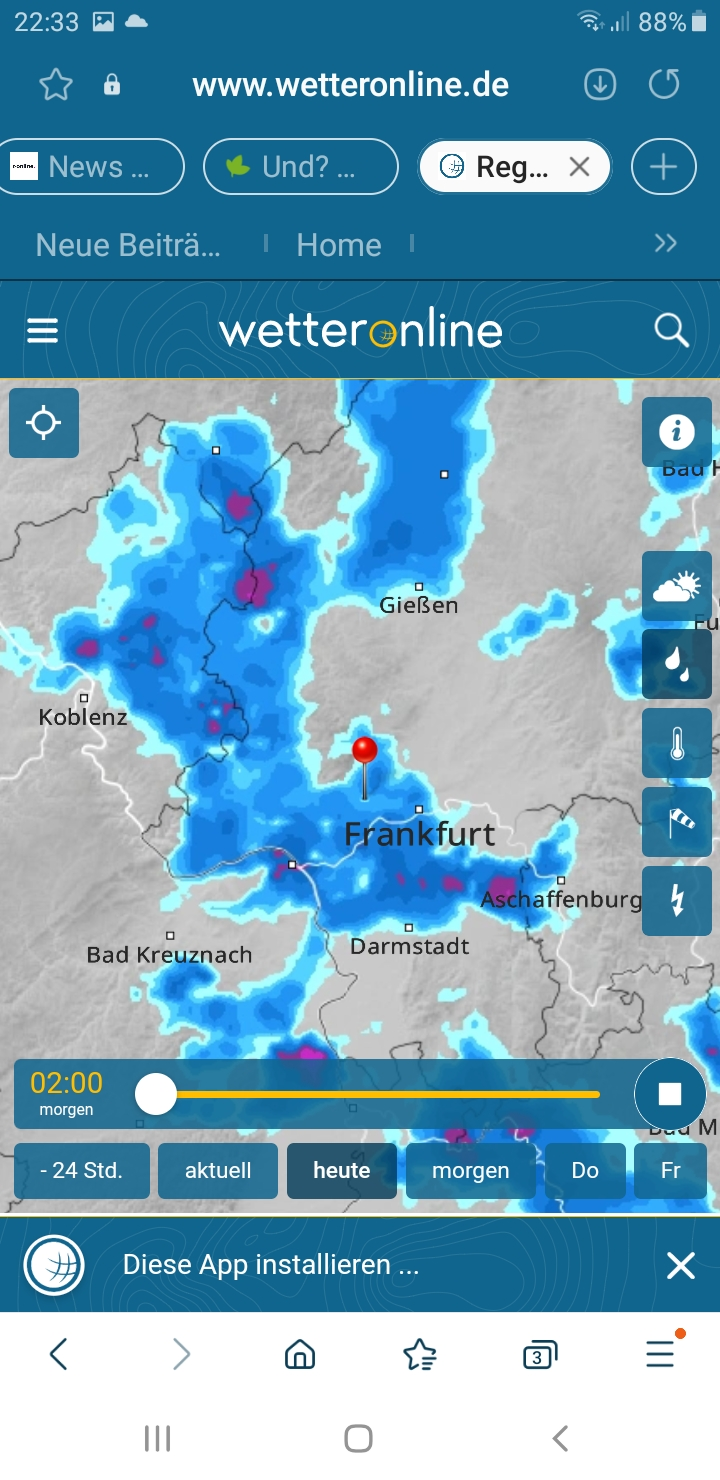The width and height of the screenshot is (720, 1480).
Task: Open the wetteronline hamburger menu
Action: coord(42,331)
